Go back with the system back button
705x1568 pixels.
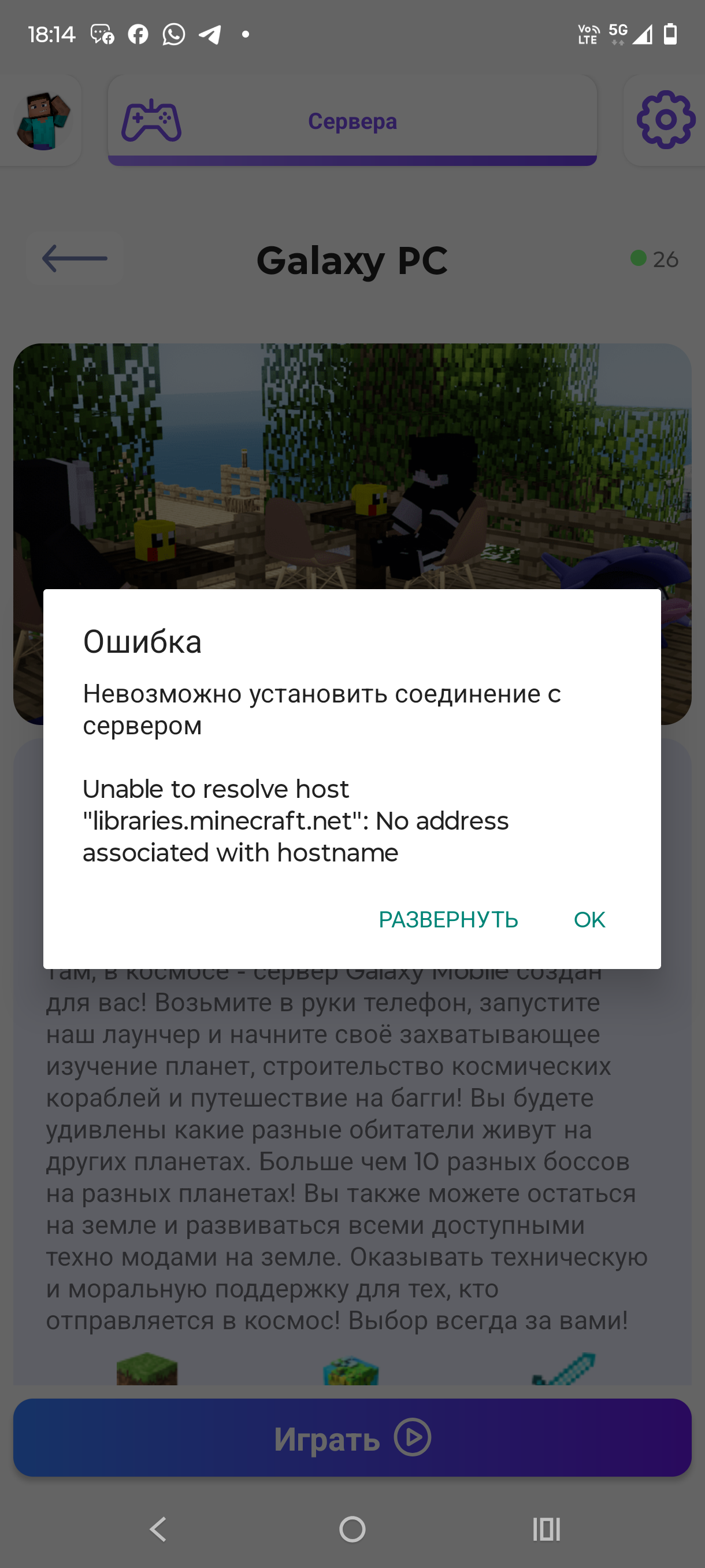coord(159,1529)
